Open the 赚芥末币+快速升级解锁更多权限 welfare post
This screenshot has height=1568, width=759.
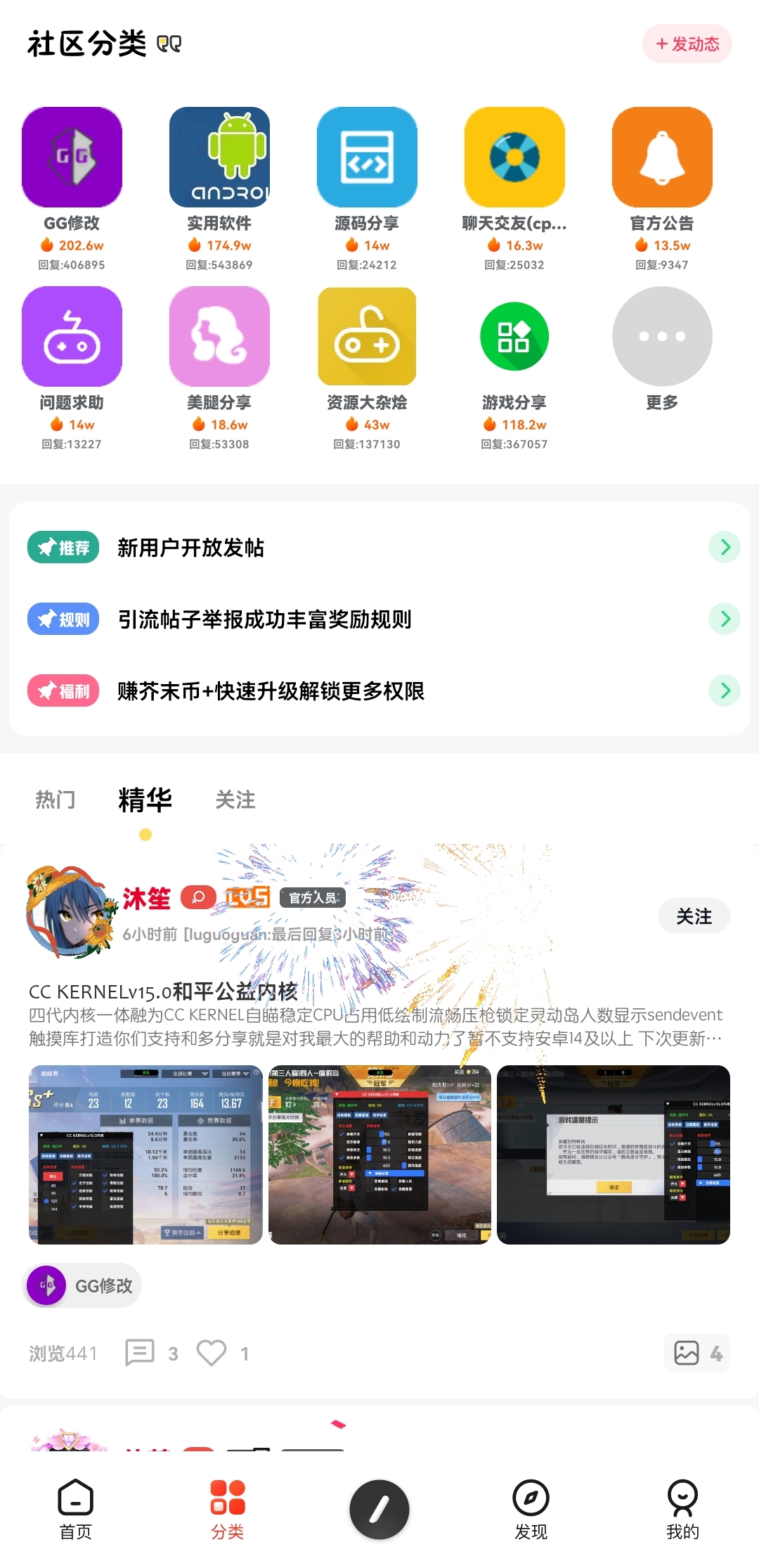379,690
